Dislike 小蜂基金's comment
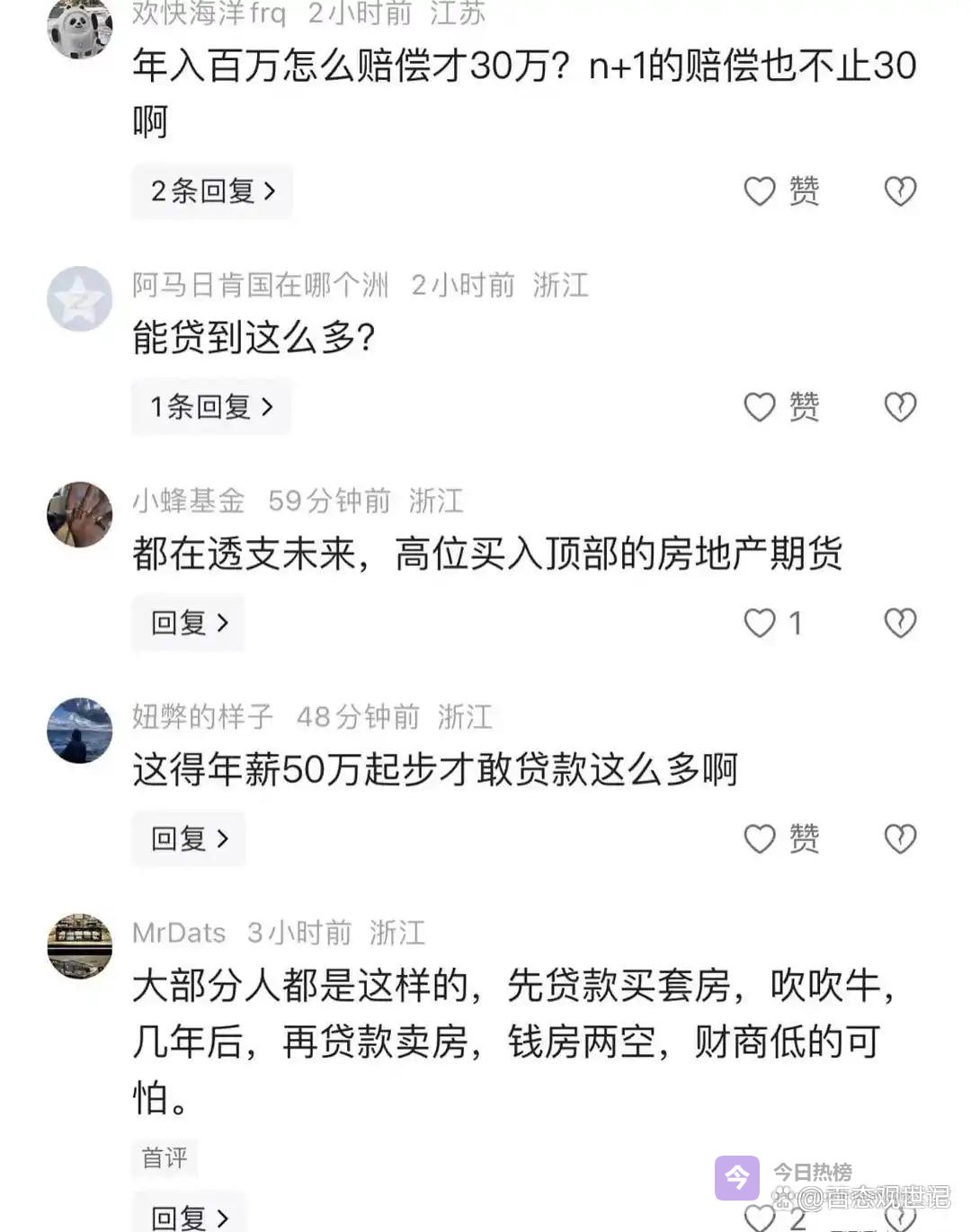Viewport: 971px width, 1232px height. [900, 623]
